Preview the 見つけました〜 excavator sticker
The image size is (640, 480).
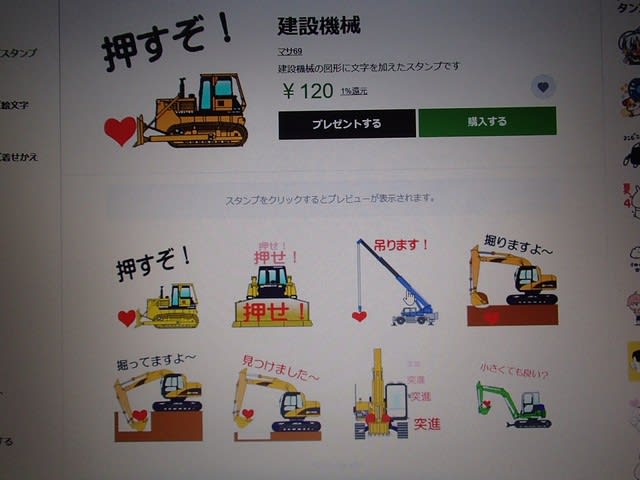click(x=278, y=397)
